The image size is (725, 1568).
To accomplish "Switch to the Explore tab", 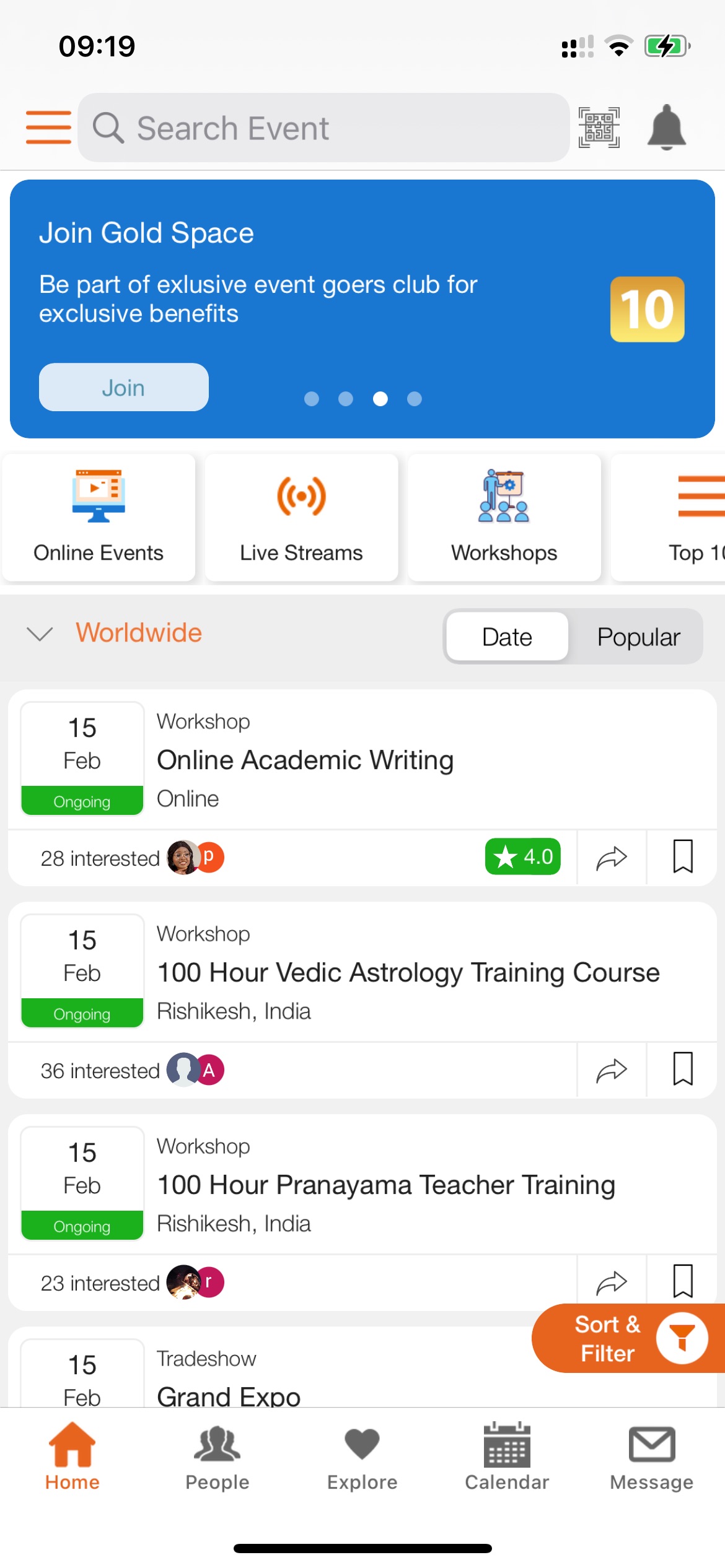I will coord(362,1457).
